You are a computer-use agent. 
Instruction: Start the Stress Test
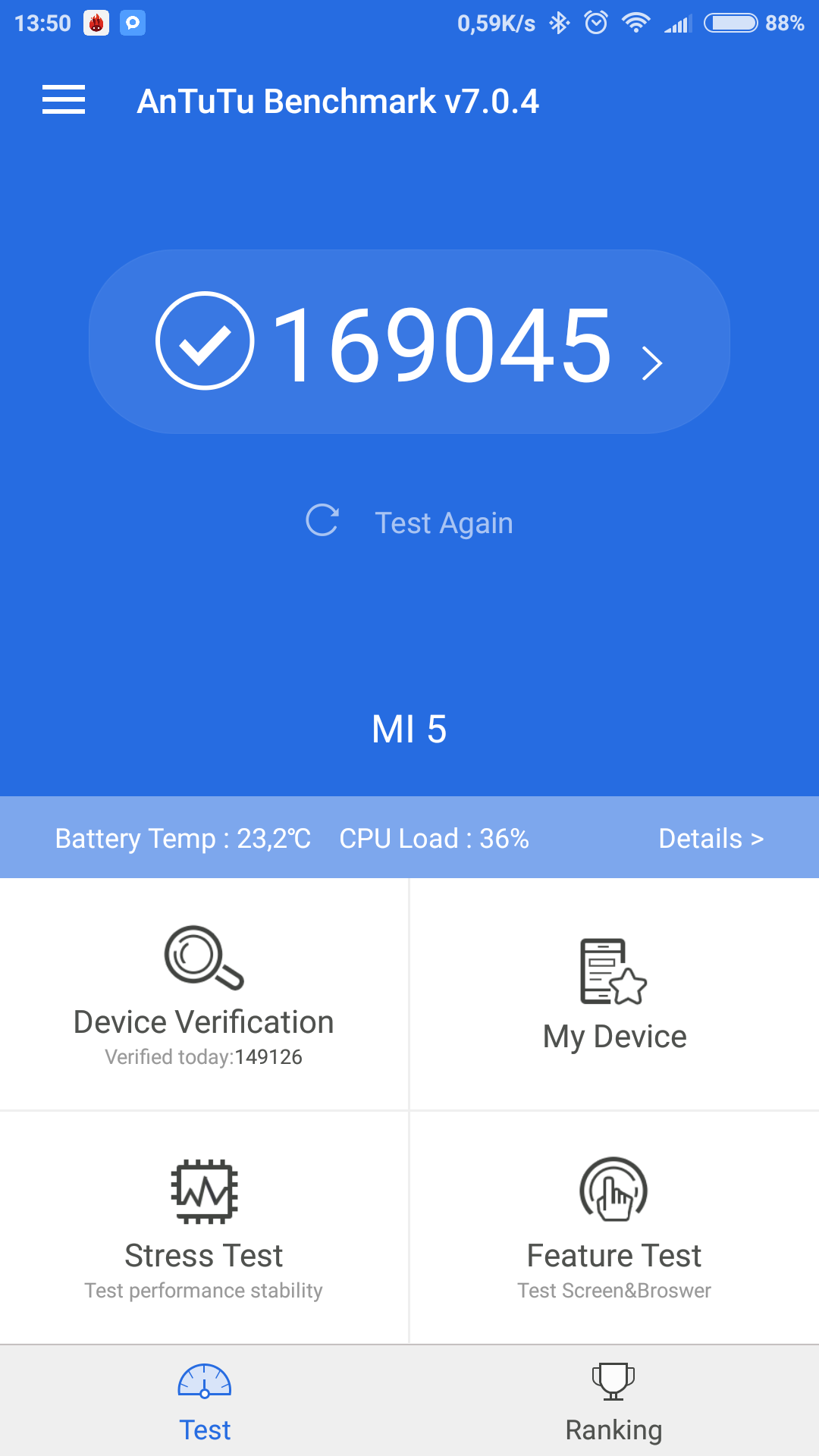(203, 1227)
